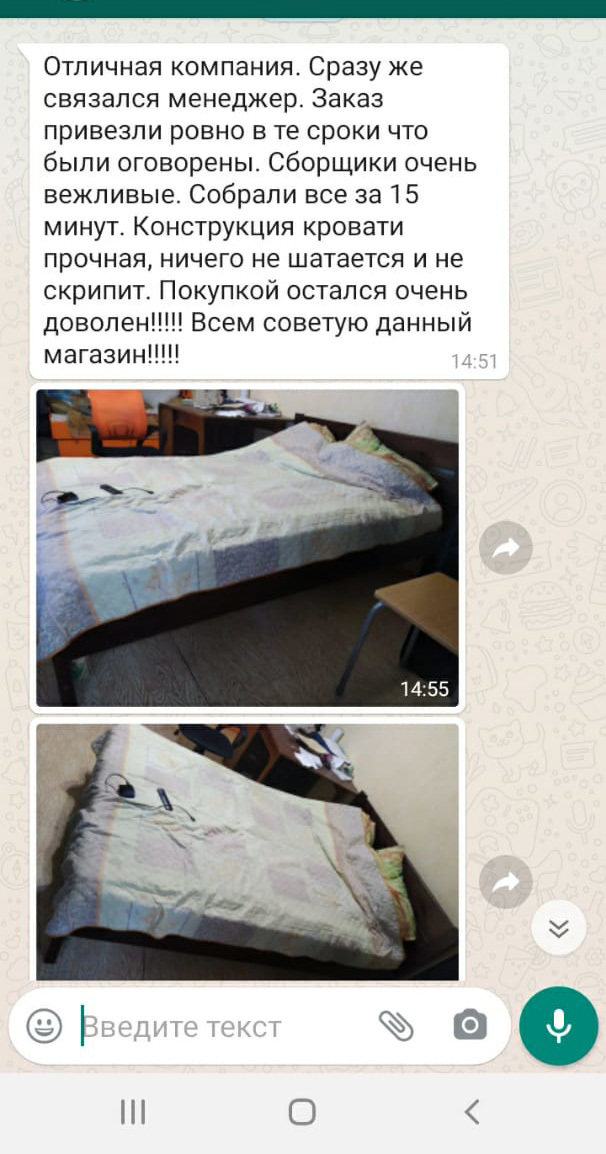Open the bed photo sent at 14:55
This screenshot has height=1154, width=606.
click(x=247, y=547)
